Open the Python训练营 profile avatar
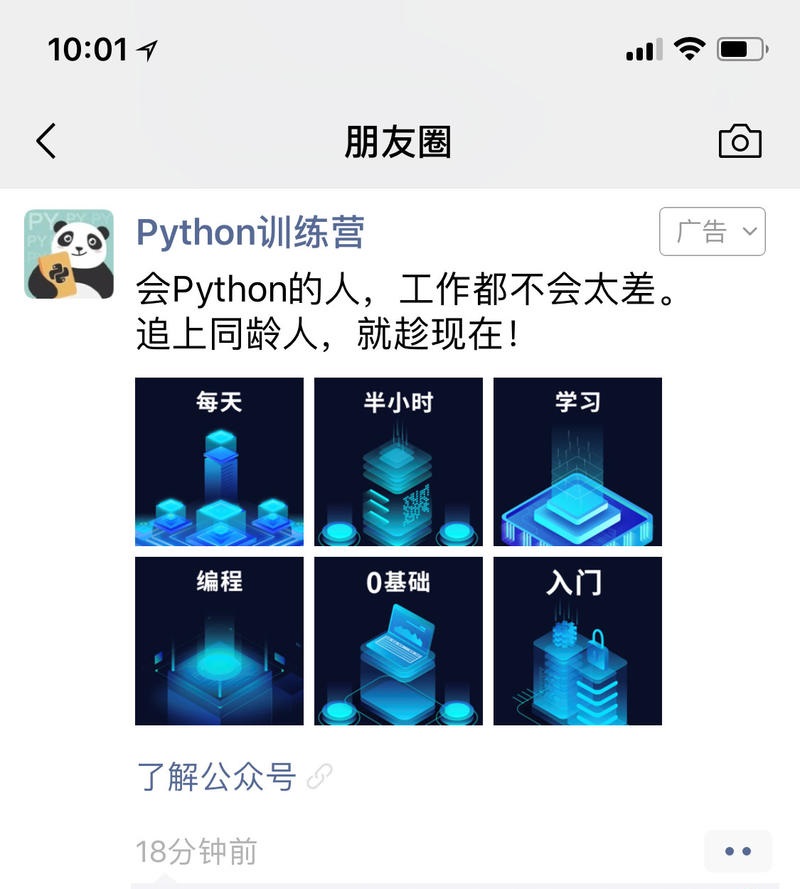 point(69,254)
